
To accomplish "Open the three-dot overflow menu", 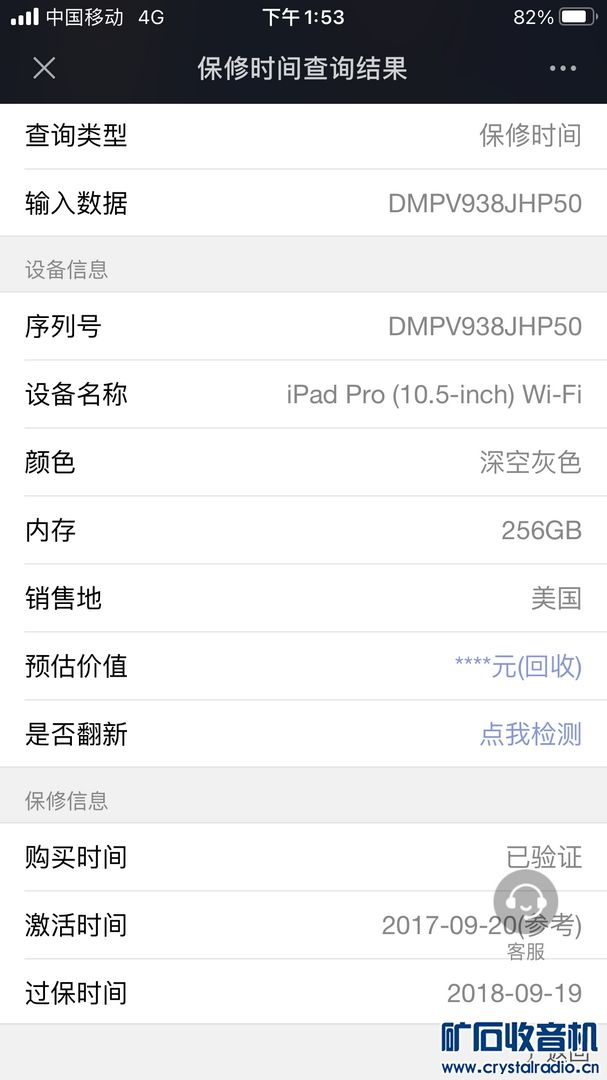I will click(x=562, y=68).
